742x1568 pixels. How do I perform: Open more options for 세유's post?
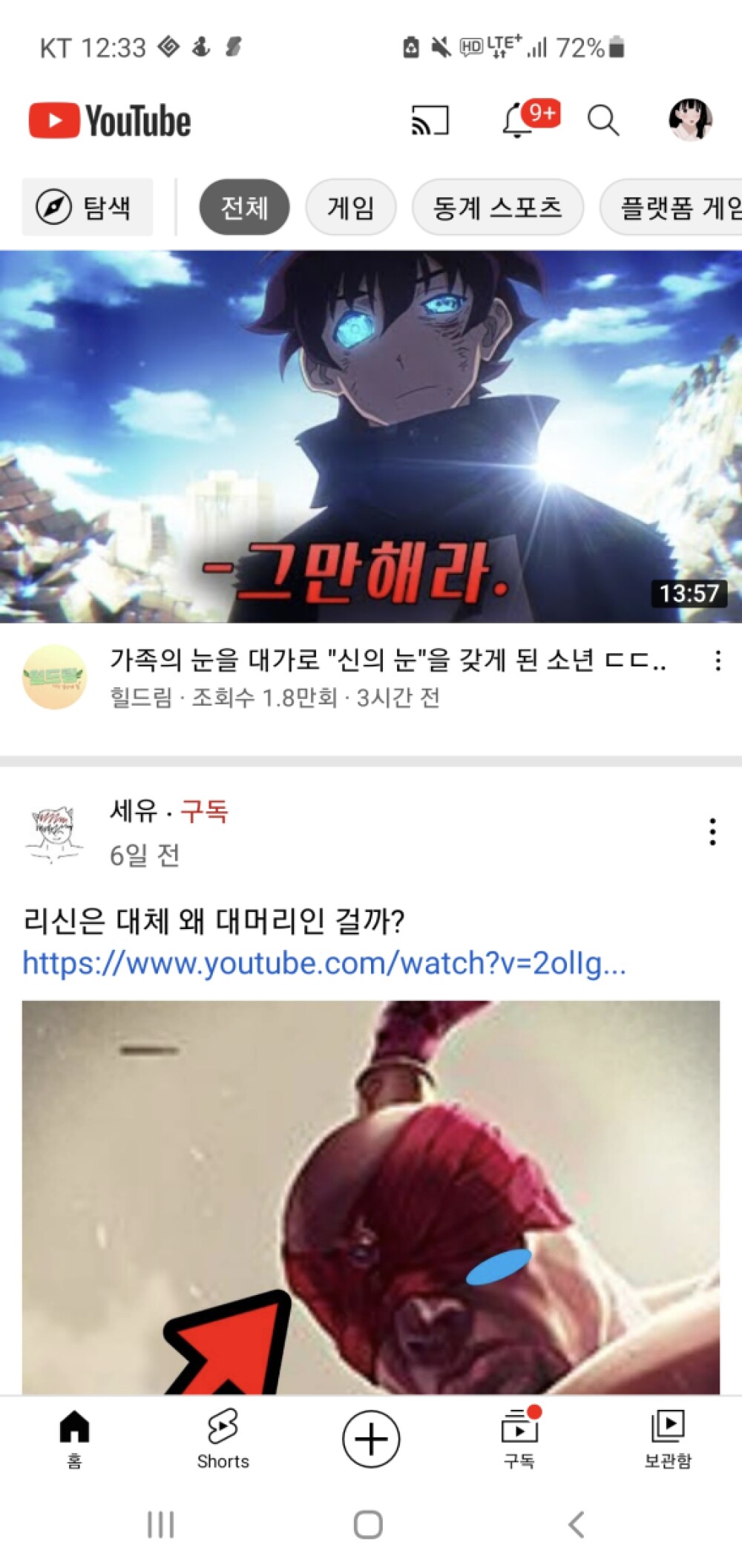[712, 832]
